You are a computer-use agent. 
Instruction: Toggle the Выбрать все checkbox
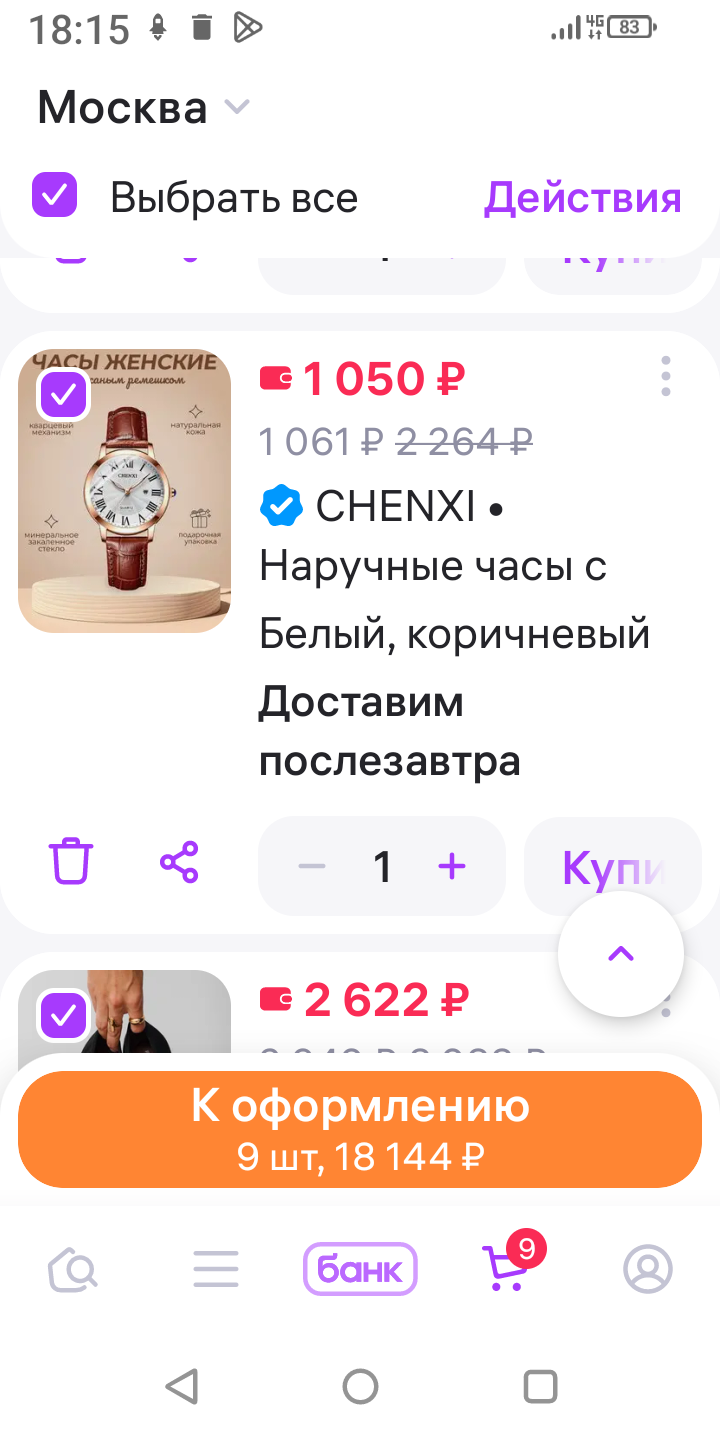point(54,195)
